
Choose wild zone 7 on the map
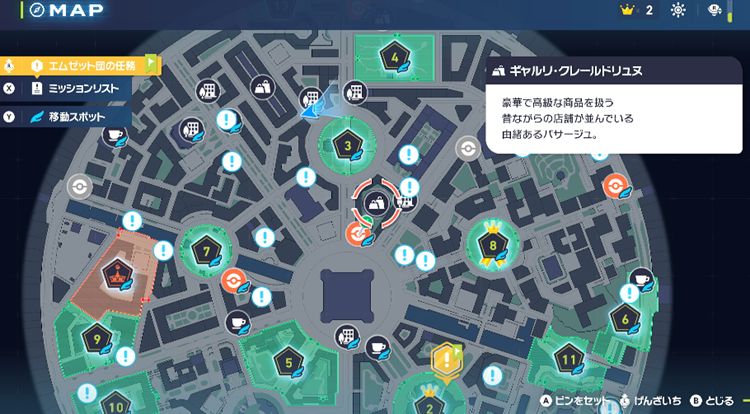coord(206,250)
